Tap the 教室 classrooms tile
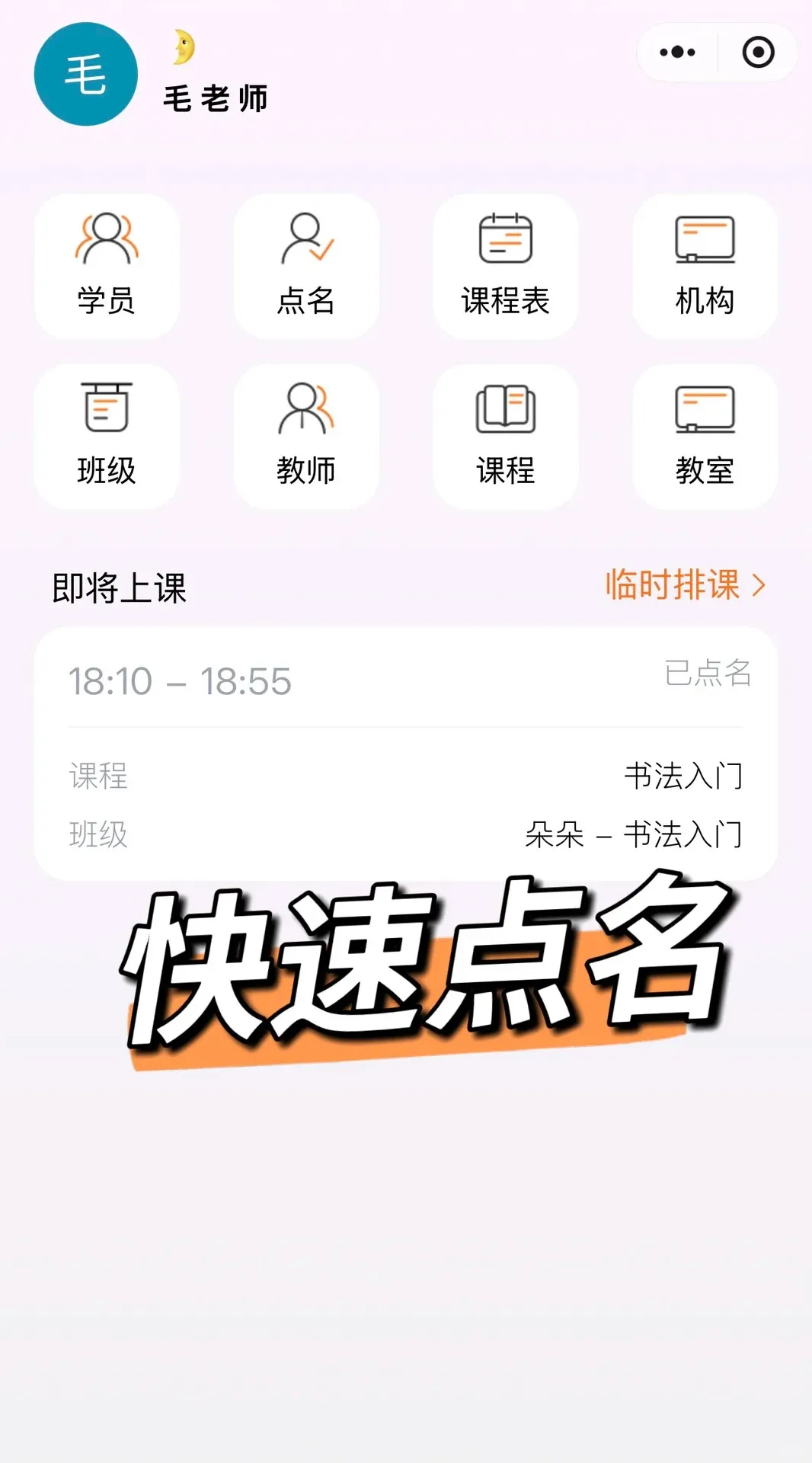The width and height of the screenshot is (812, 1463). (x=705, y=436)
